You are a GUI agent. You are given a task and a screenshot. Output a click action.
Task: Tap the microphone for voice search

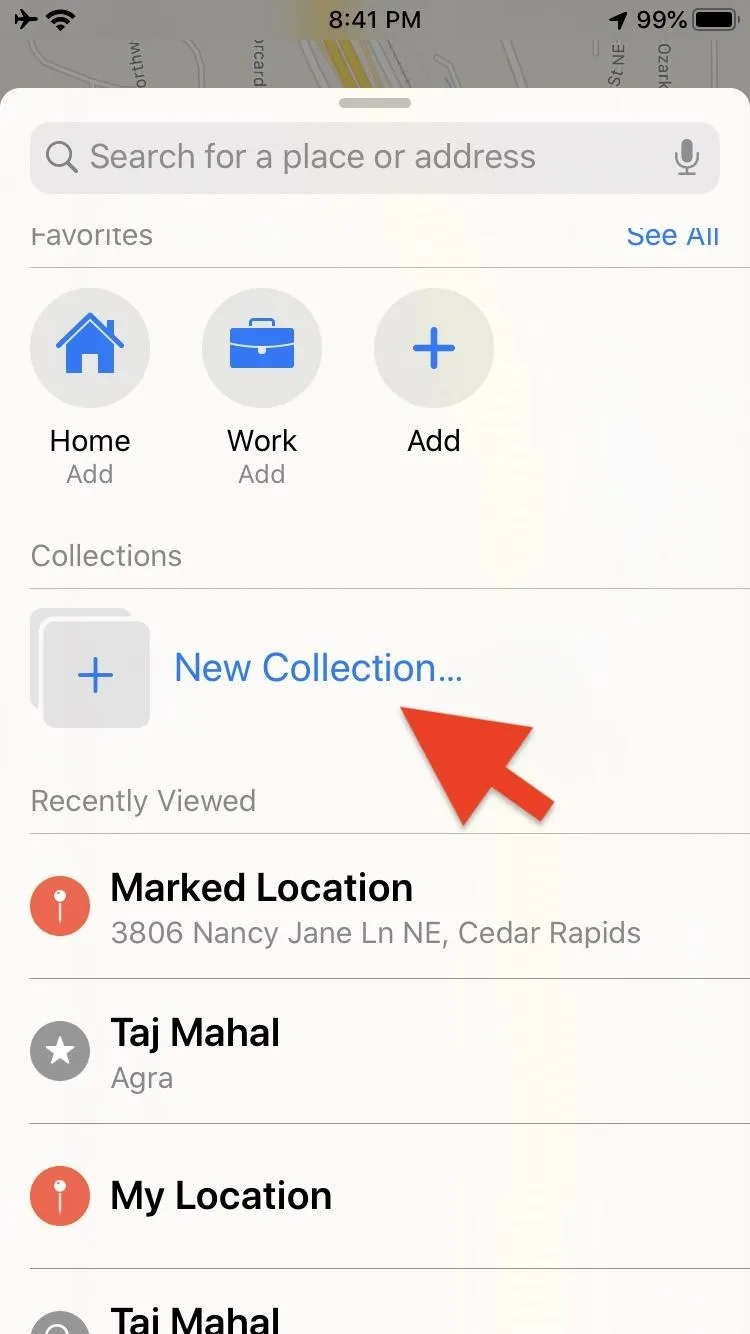(x=686, y=157)
